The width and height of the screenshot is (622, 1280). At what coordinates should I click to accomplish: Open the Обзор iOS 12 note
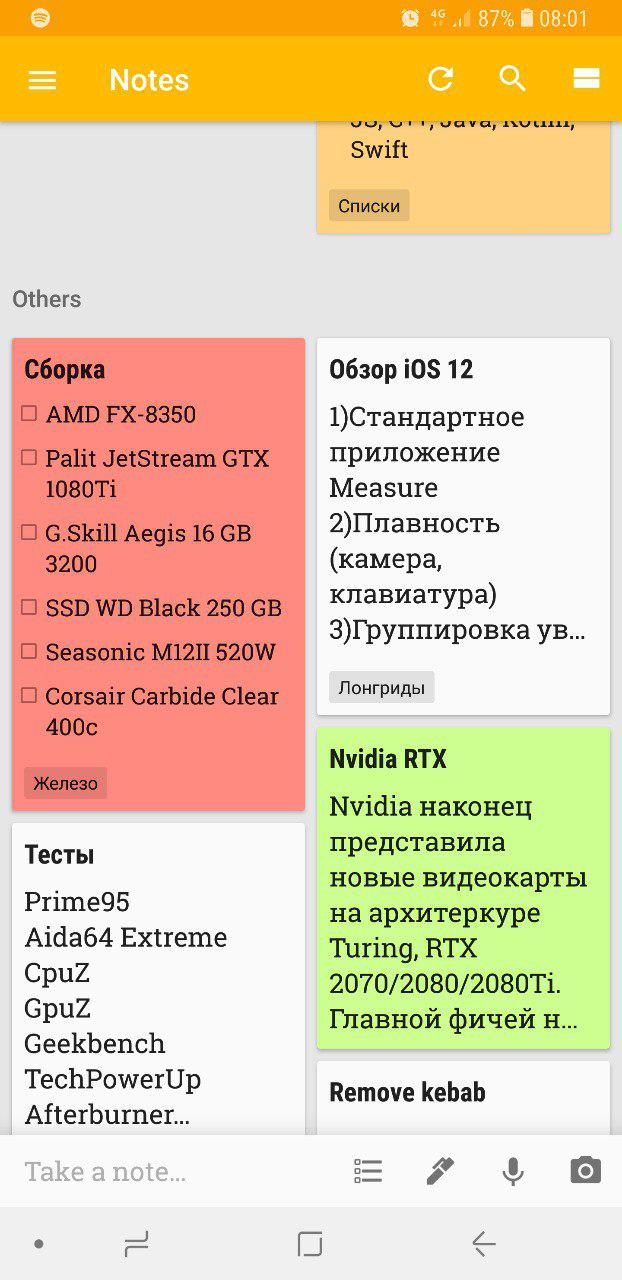coord(463,527)
